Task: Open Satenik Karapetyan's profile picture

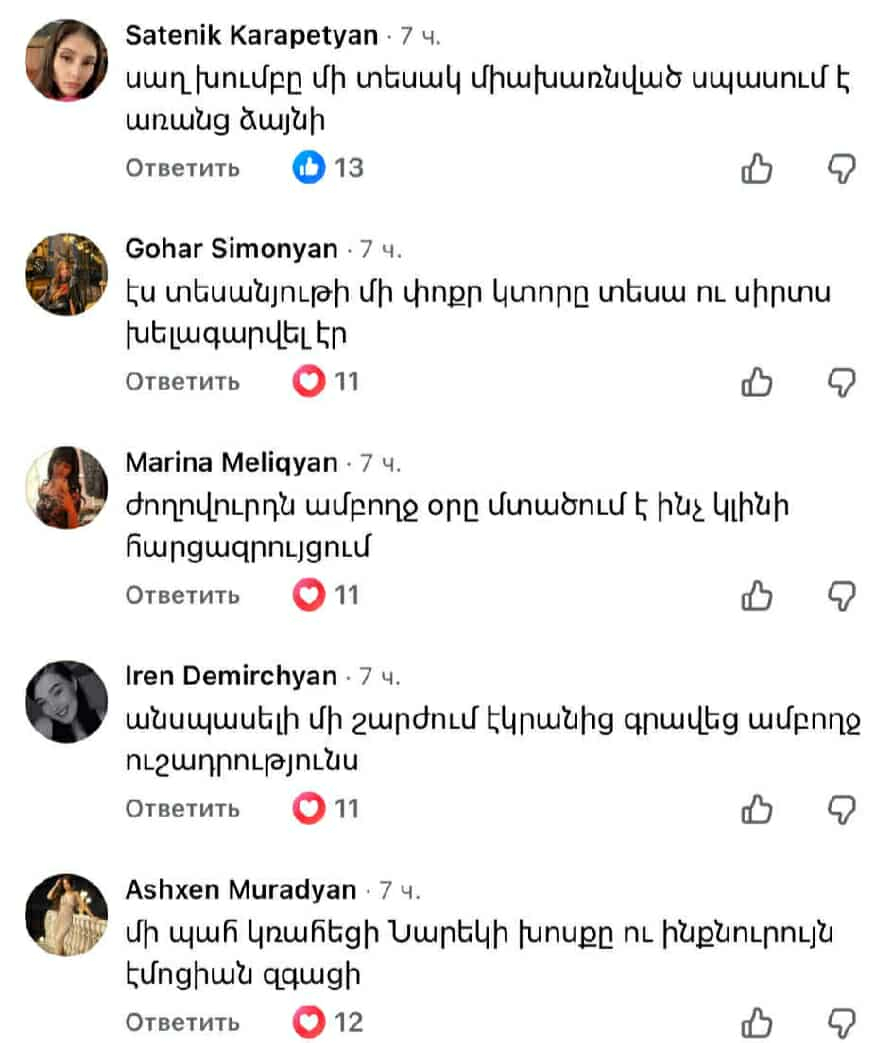Action: click(x=66, y=60)
